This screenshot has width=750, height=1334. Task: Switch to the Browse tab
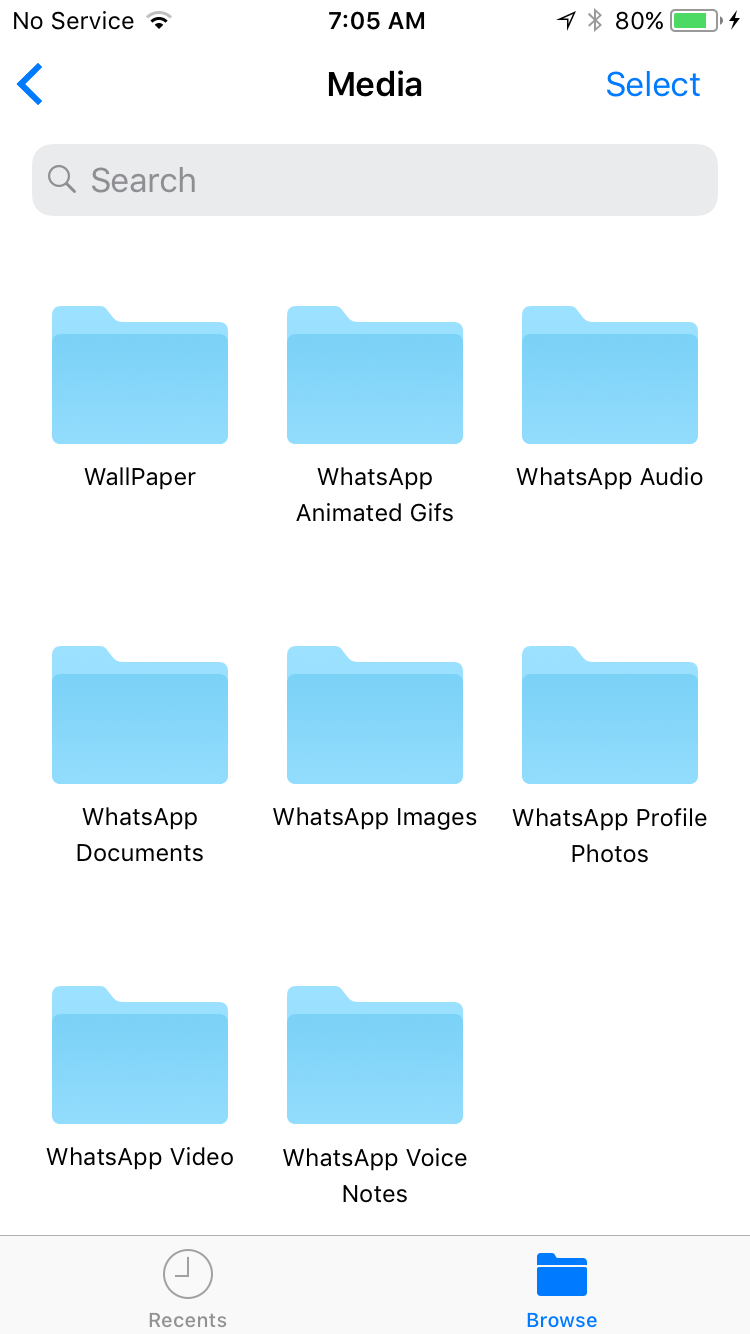[x=562, y=1289]
